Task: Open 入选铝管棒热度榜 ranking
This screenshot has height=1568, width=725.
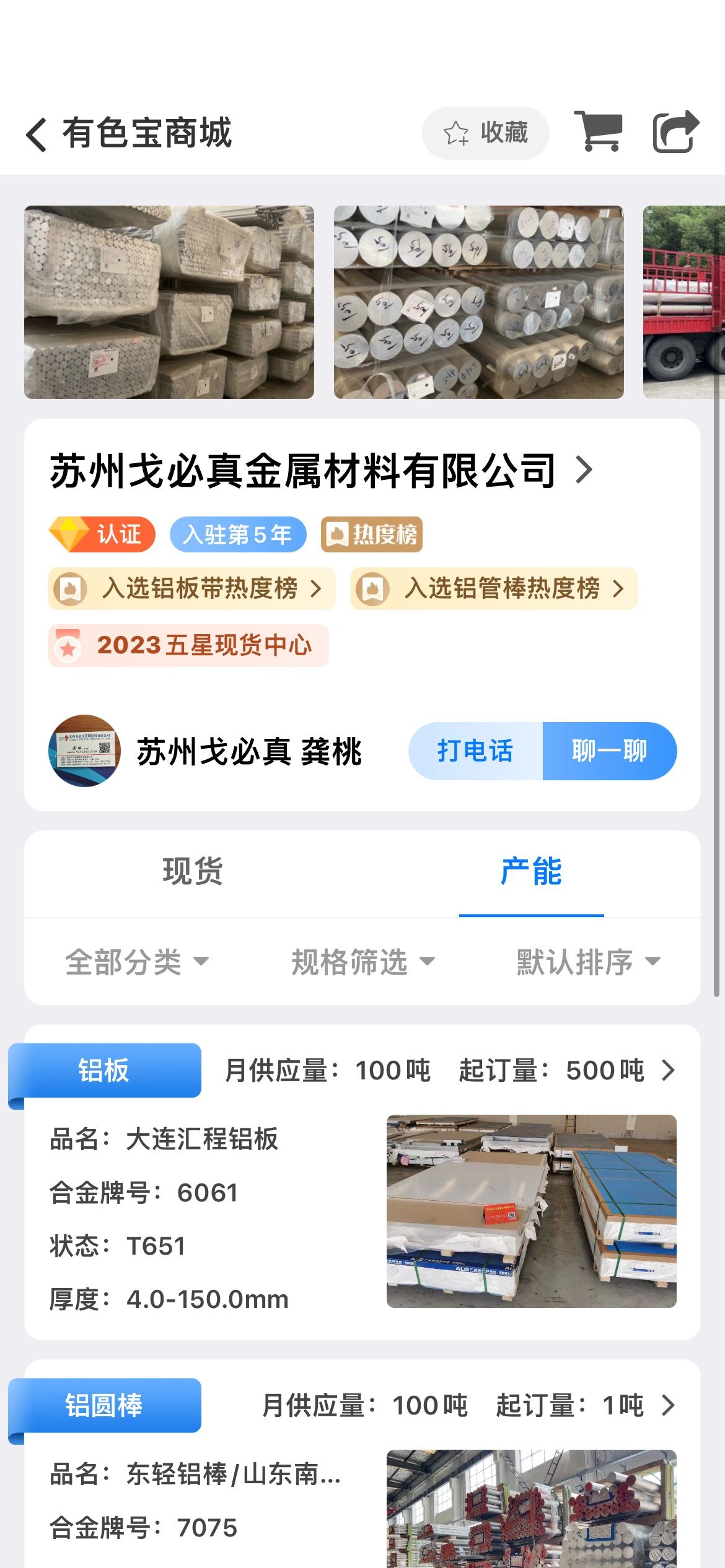Action: pyautogui.click(x=494, y=588)
